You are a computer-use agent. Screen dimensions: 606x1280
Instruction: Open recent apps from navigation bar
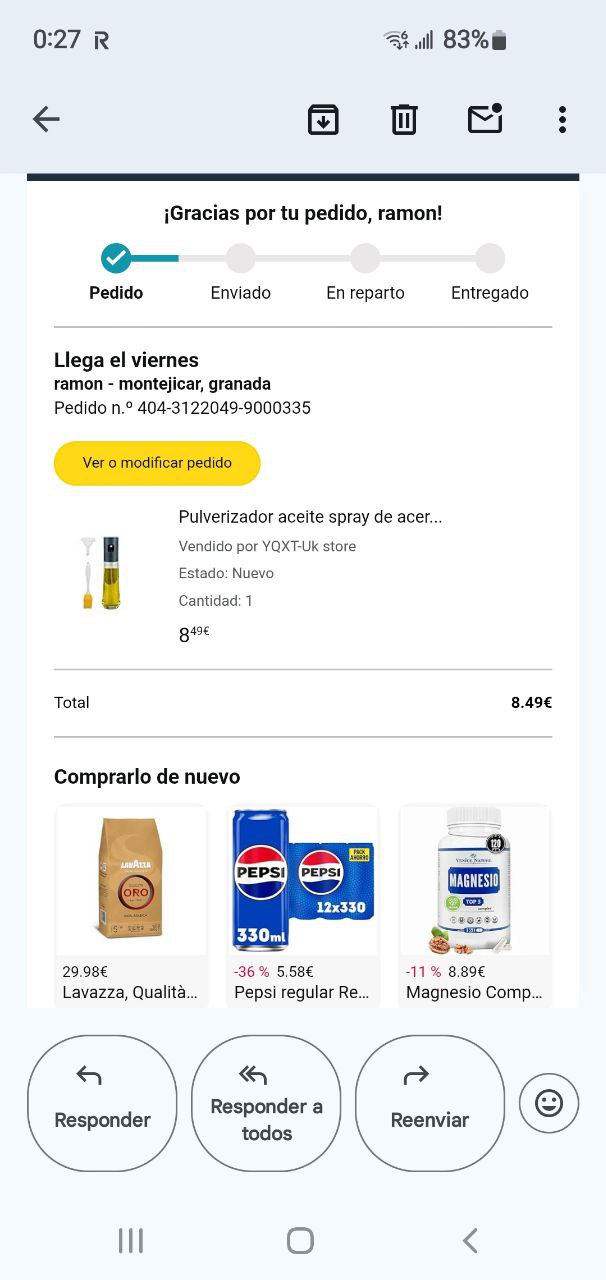coord(131,1241)
